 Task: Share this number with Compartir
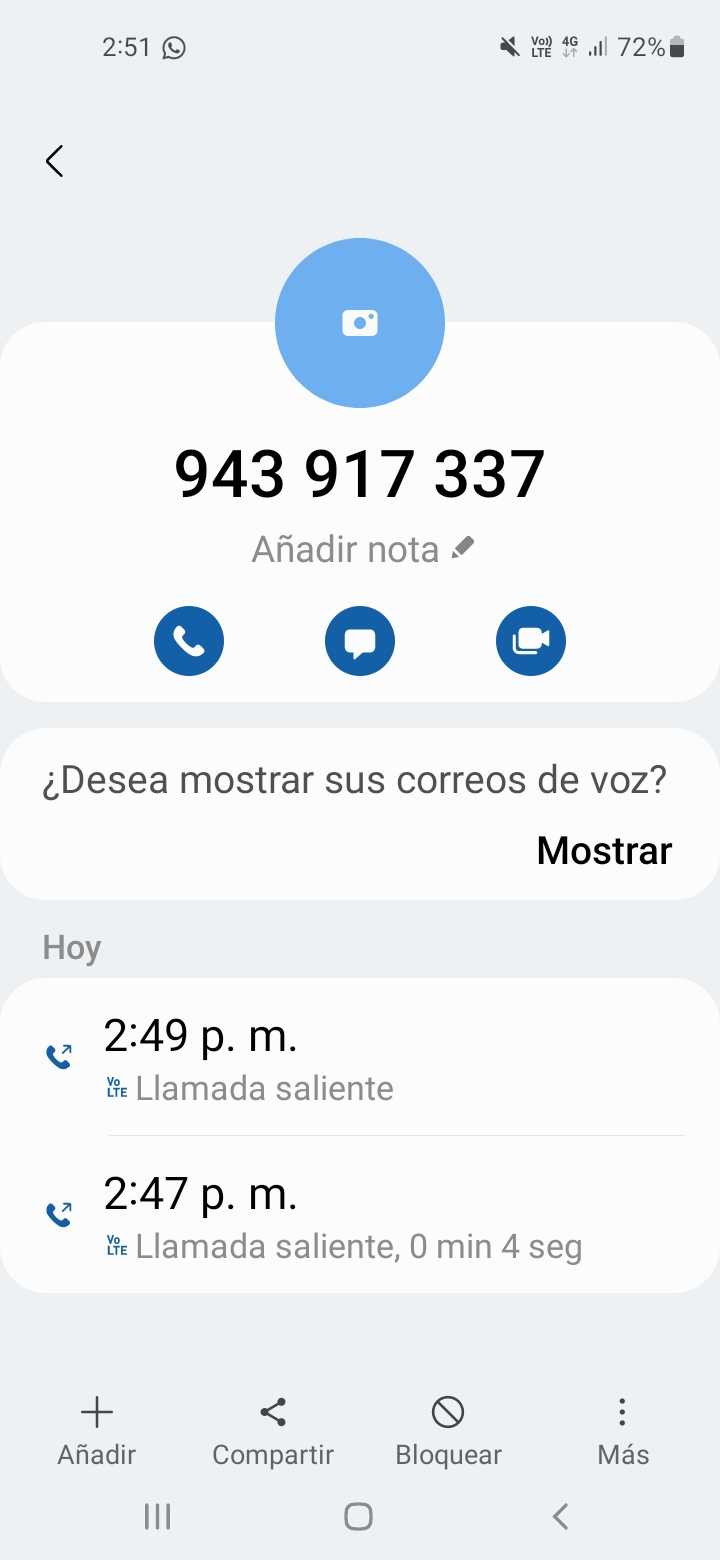pos(273,1431)
